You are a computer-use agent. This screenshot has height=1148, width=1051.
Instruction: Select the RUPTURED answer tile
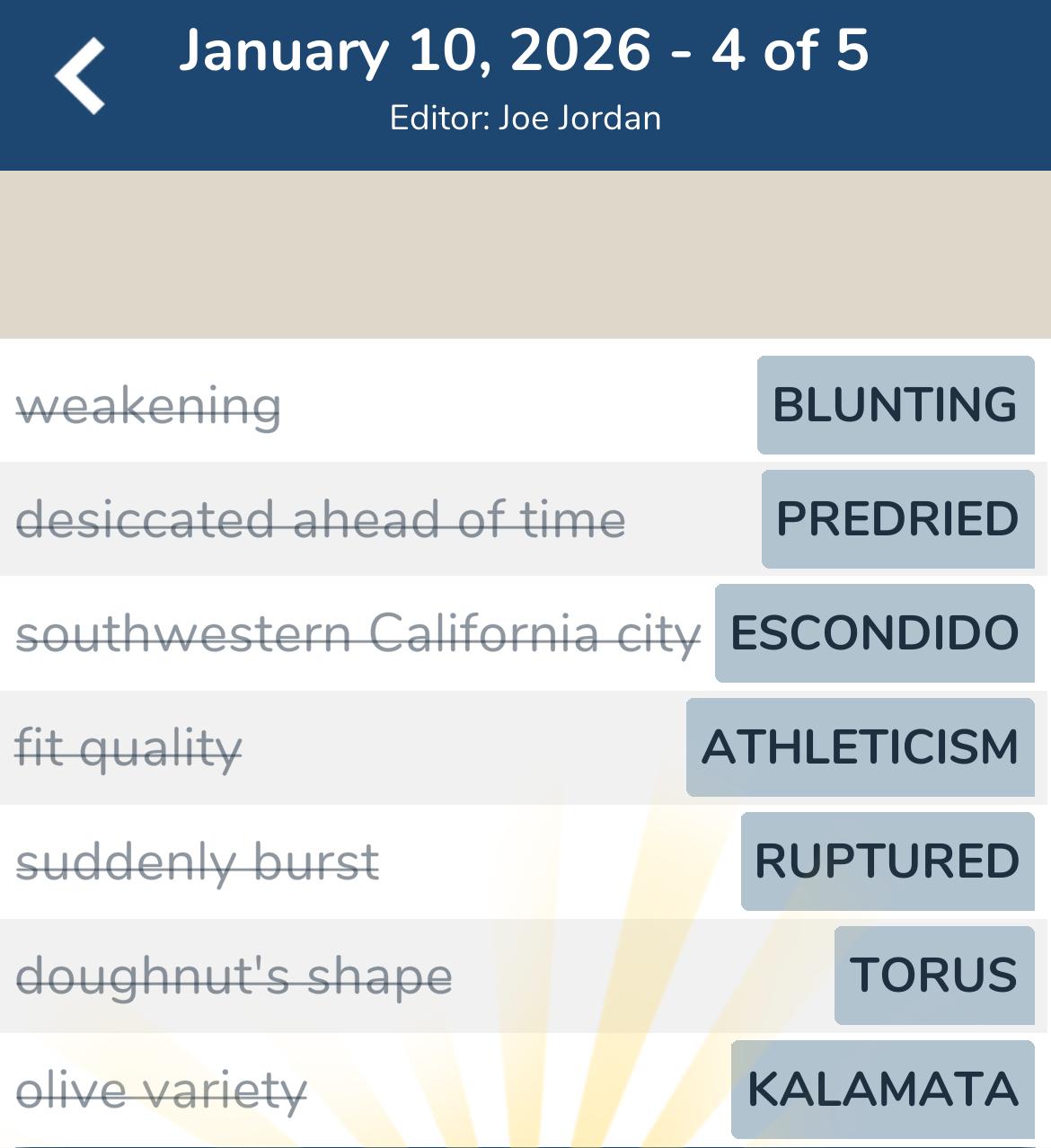[888, 861]
